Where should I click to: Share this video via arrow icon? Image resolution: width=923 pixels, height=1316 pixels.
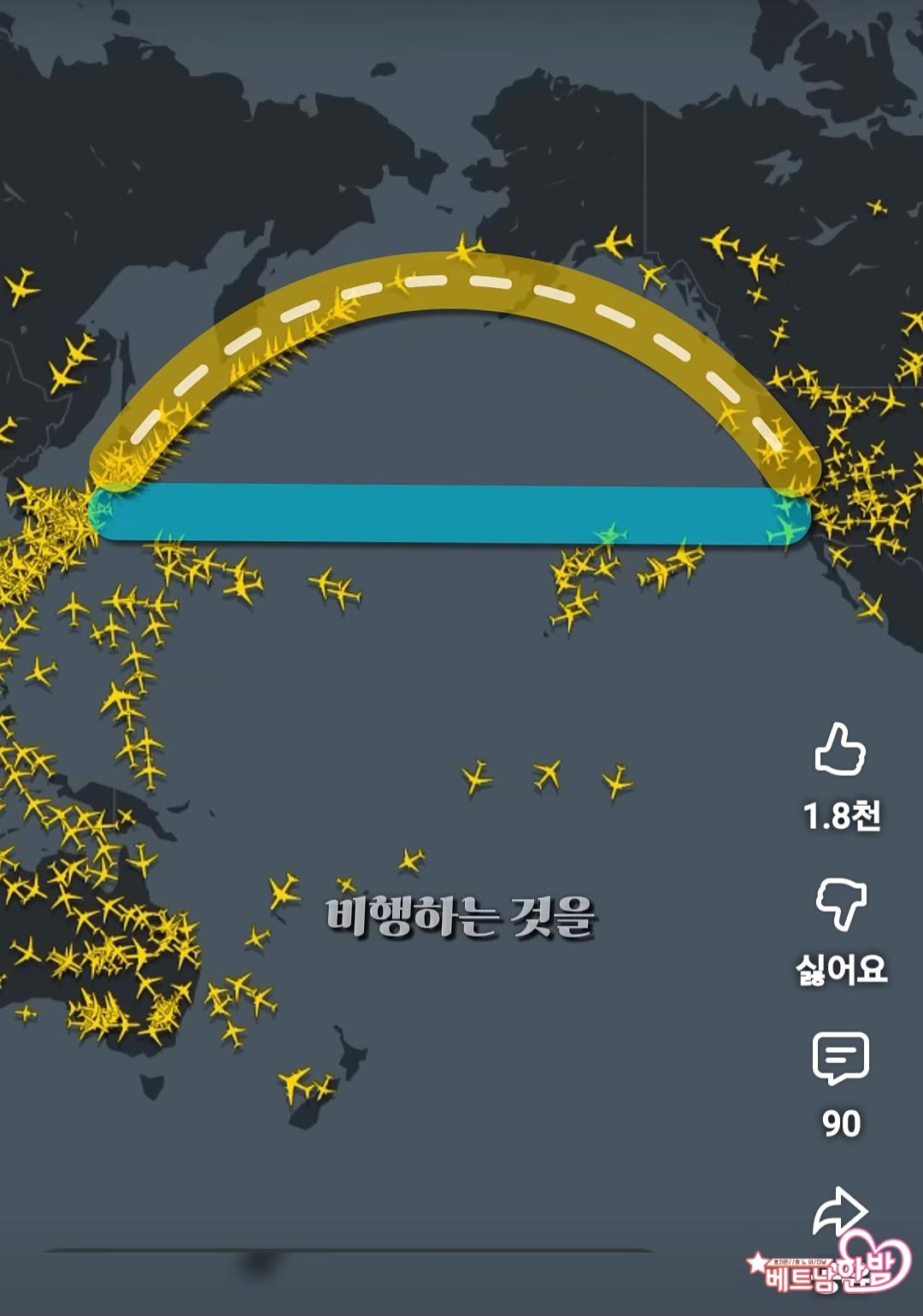[x=840, y=1212]
